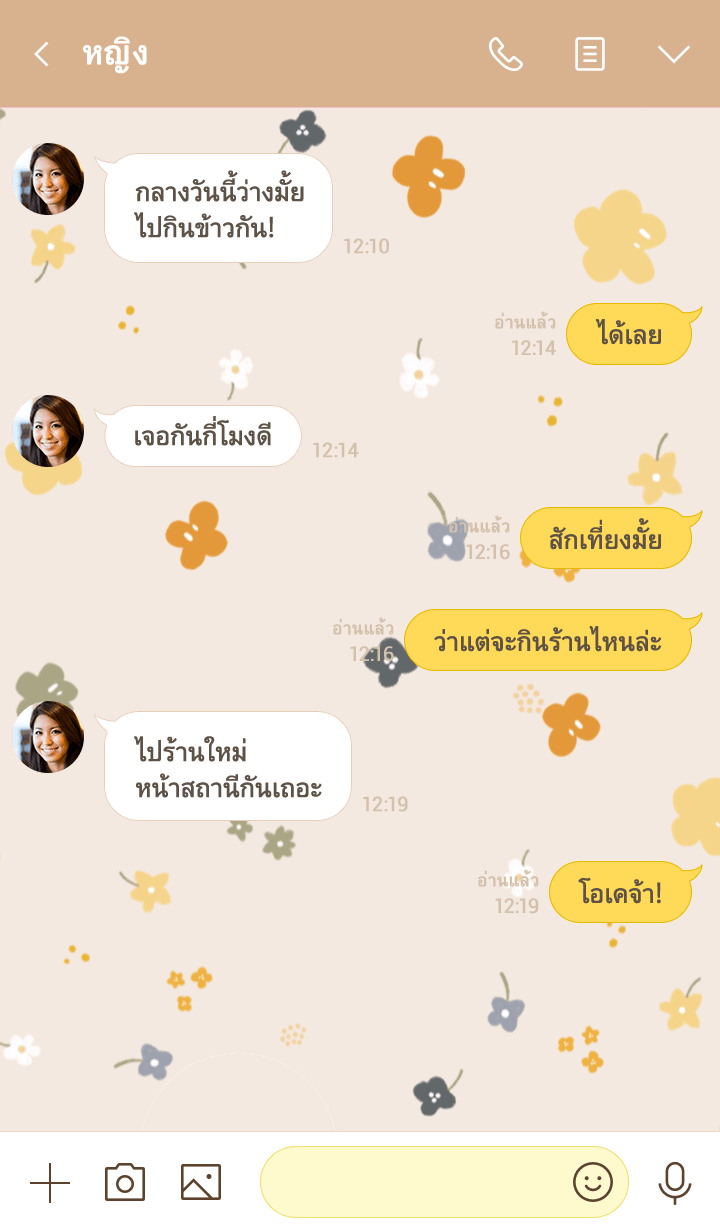This screenshot has width=720, height=1232.
Task: Go back from the chat with หญิง
Action: [x=41, y=54]
